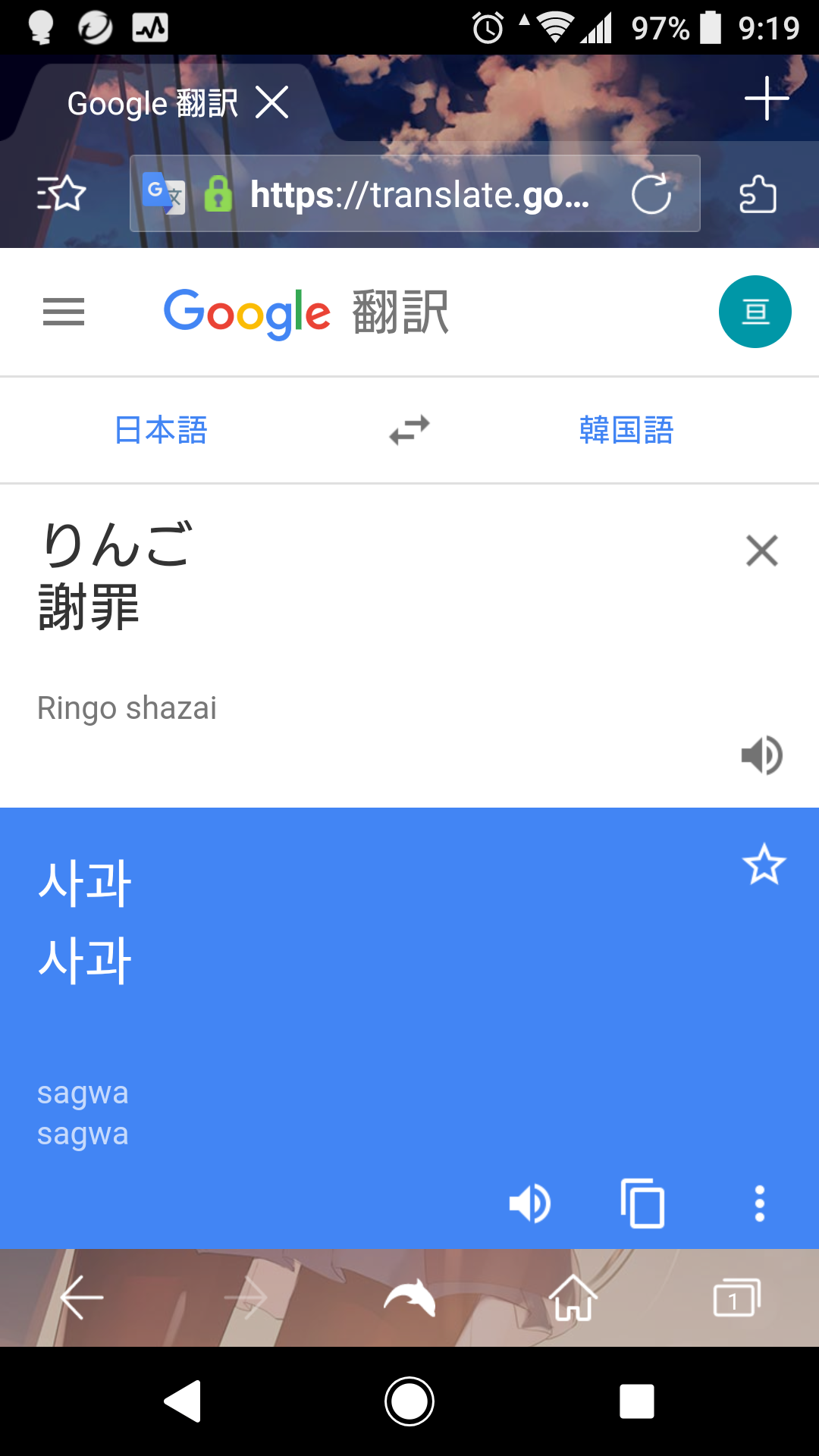Open a new browser tab
The height and width of the screenshot is (1456, 819).
coord(766,99)
